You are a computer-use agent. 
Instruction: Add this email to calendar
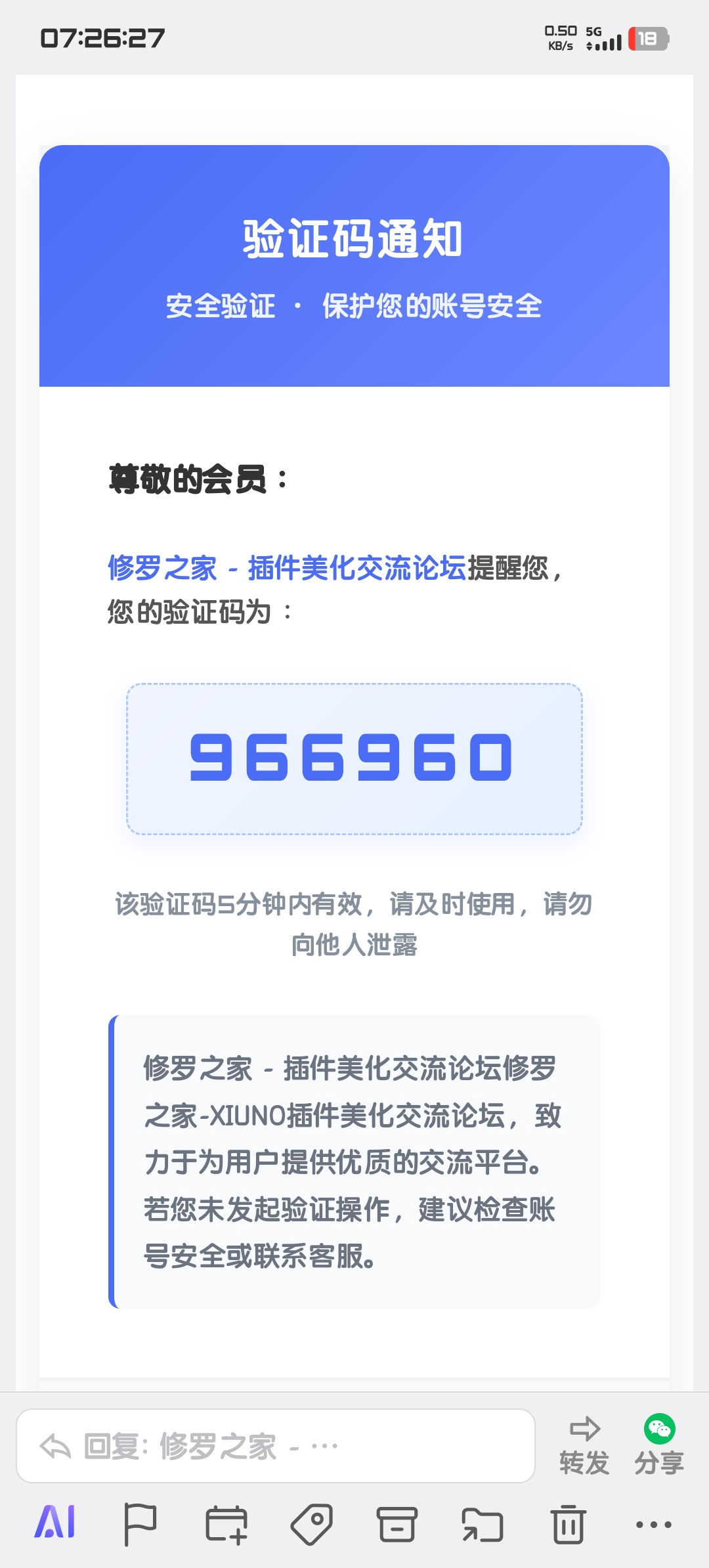[x=226, y=1523]
